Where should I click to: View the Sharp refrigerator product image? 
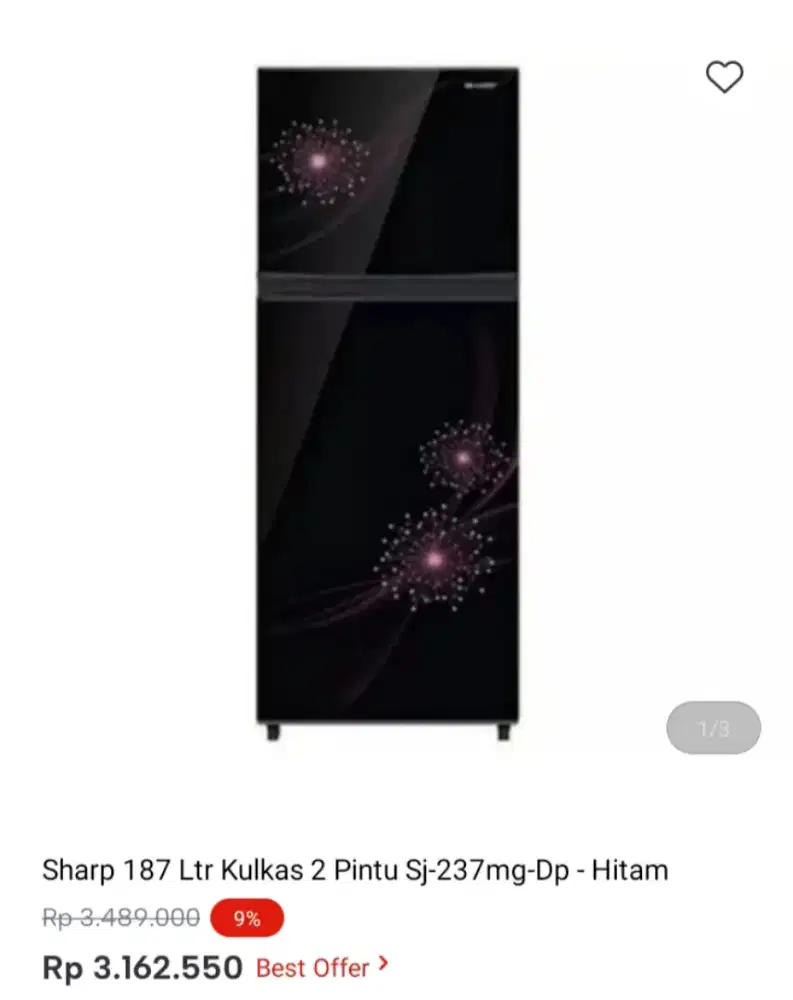(388, 400)
